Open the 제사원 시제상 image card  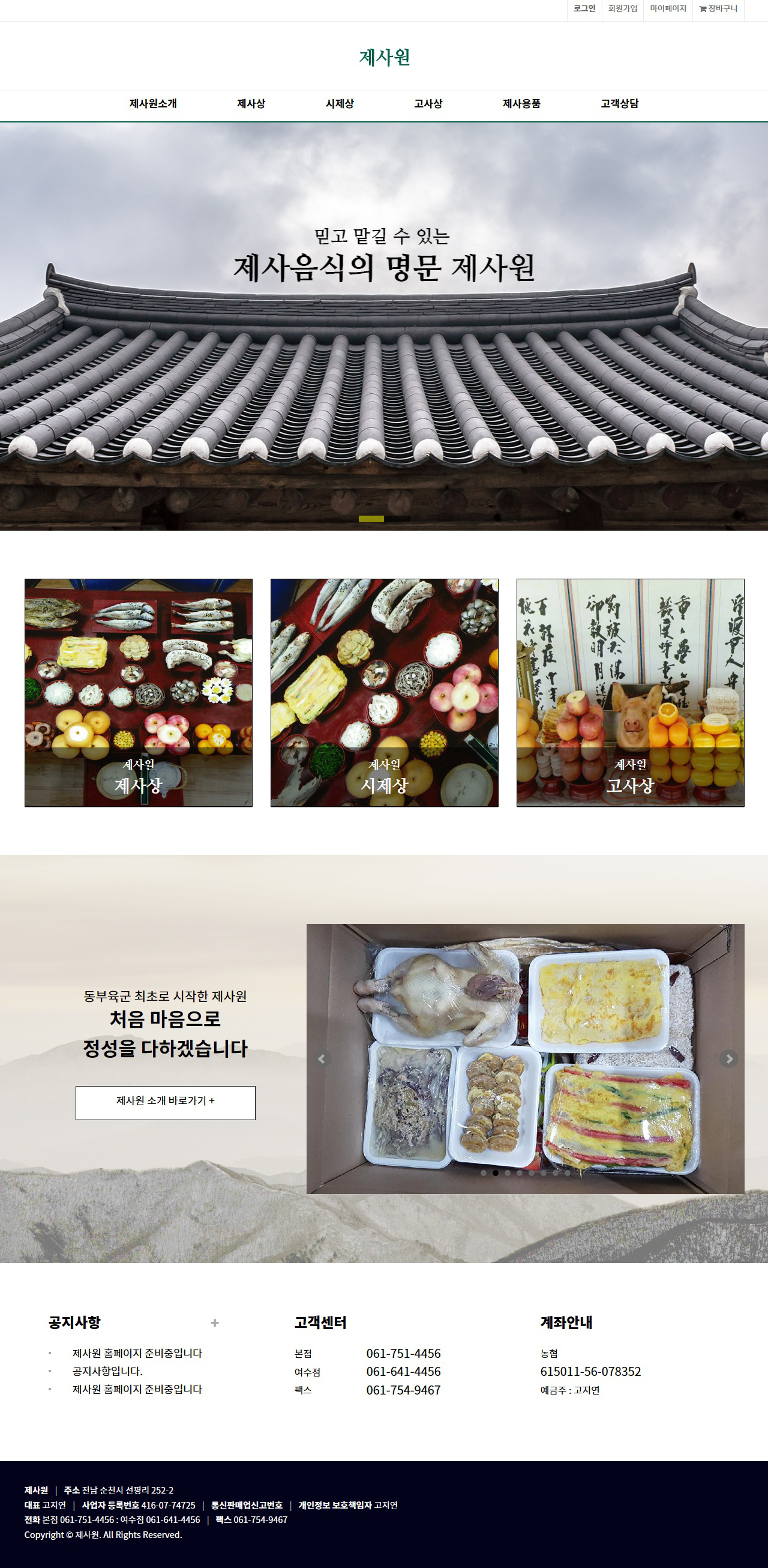click(x=384, y=693)
